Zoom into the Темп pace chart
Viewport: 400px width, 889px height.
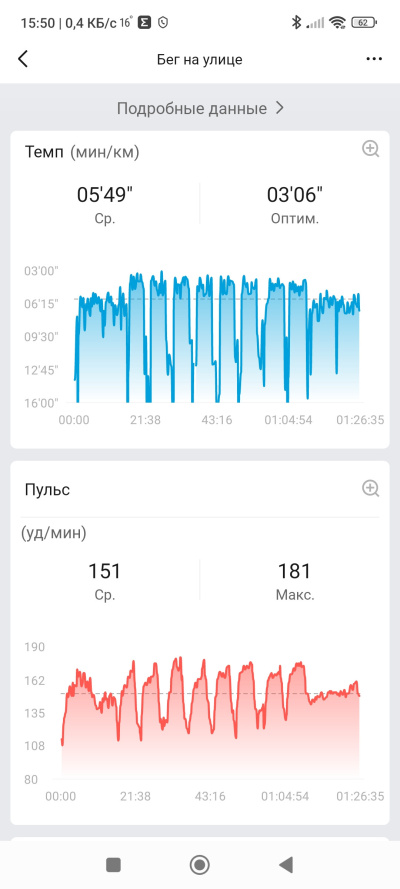coord(371,149)
